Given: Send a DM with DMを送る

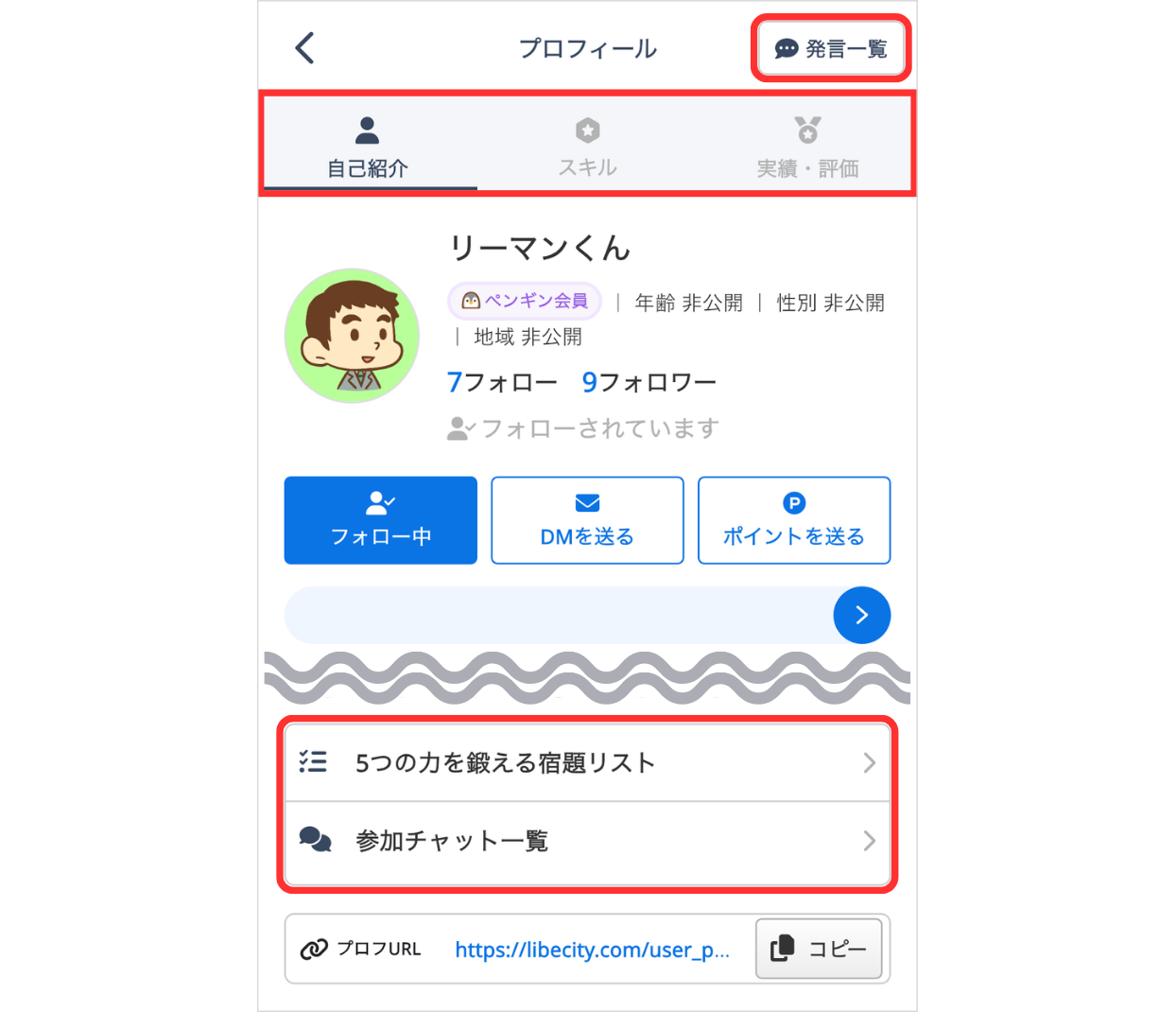Looking at the screenshot, I should point(587,520).
